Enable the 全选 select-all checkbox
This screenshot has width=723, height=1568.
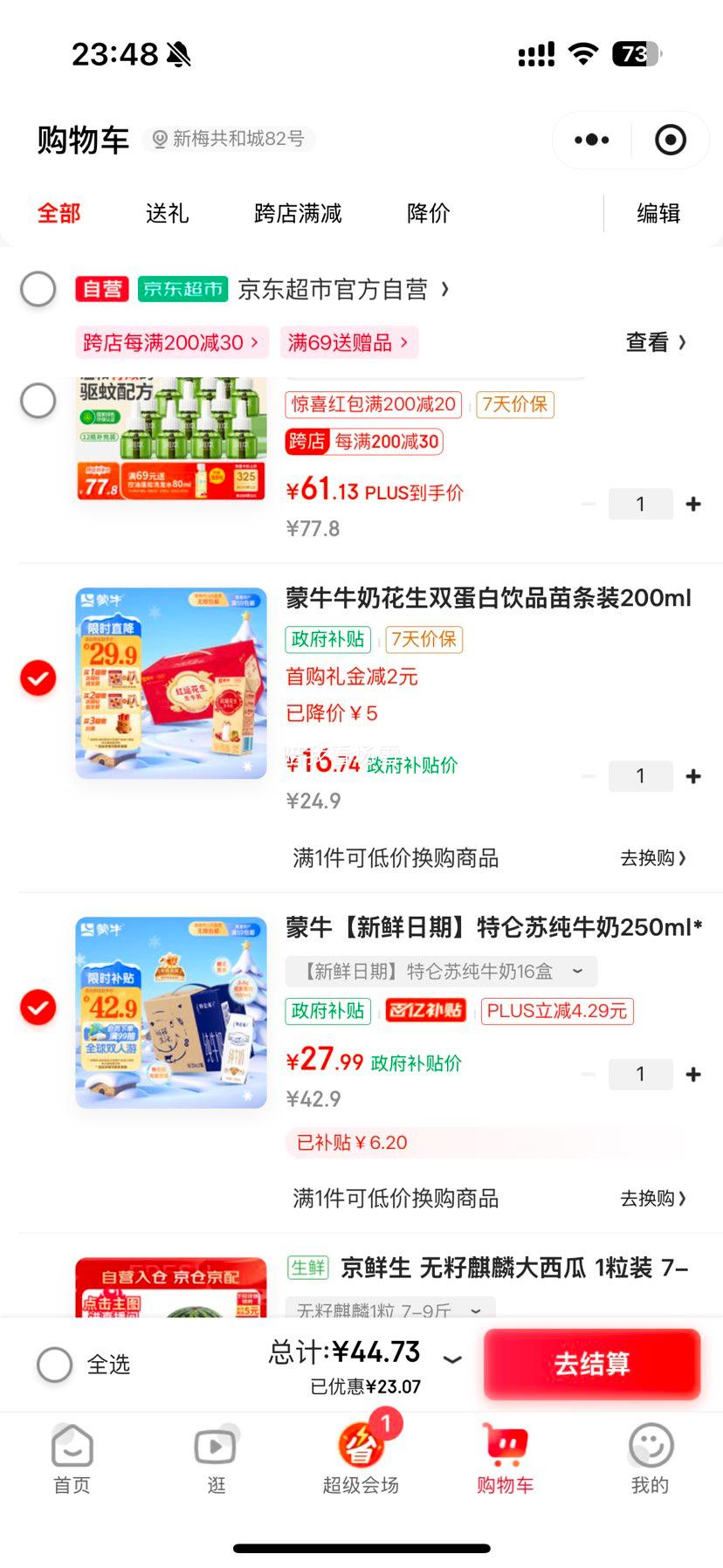pyautogui.click(x=54, y=1365)
